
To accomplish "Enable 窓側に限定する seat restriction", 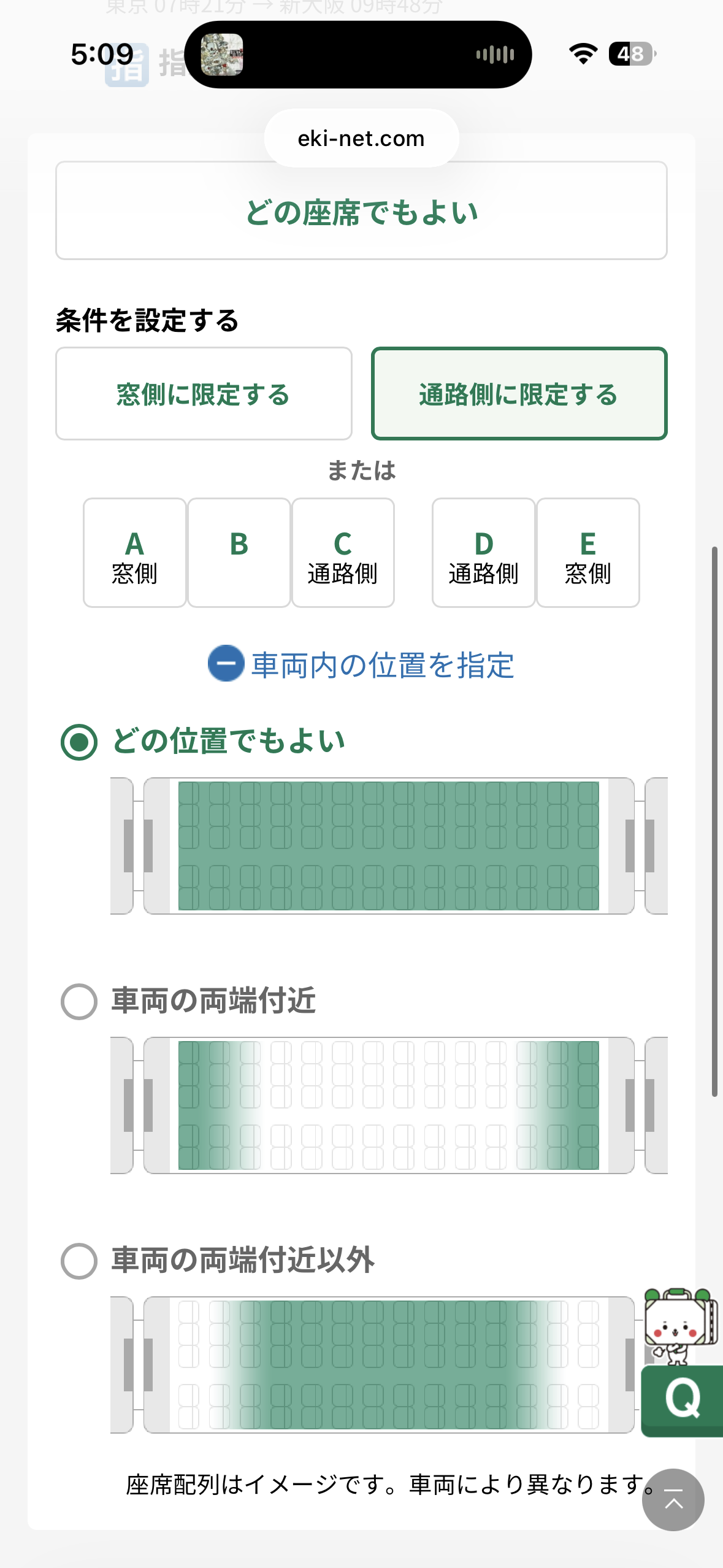I will click(203, 393).
